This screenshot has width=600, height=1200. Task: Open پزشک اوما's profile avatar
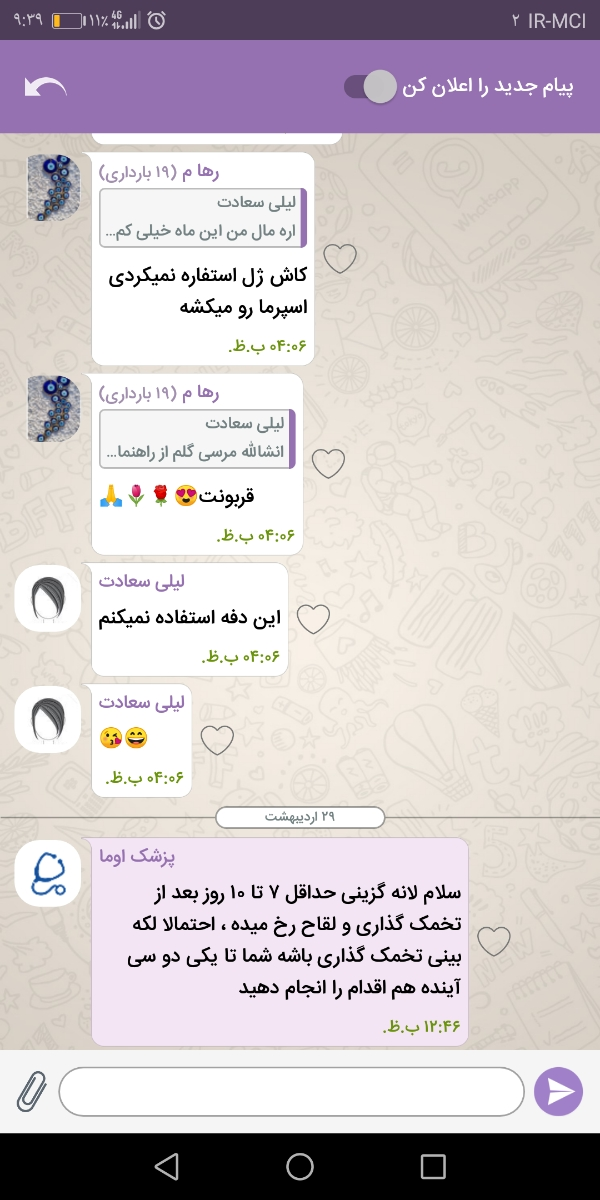[x=48, y=873]
